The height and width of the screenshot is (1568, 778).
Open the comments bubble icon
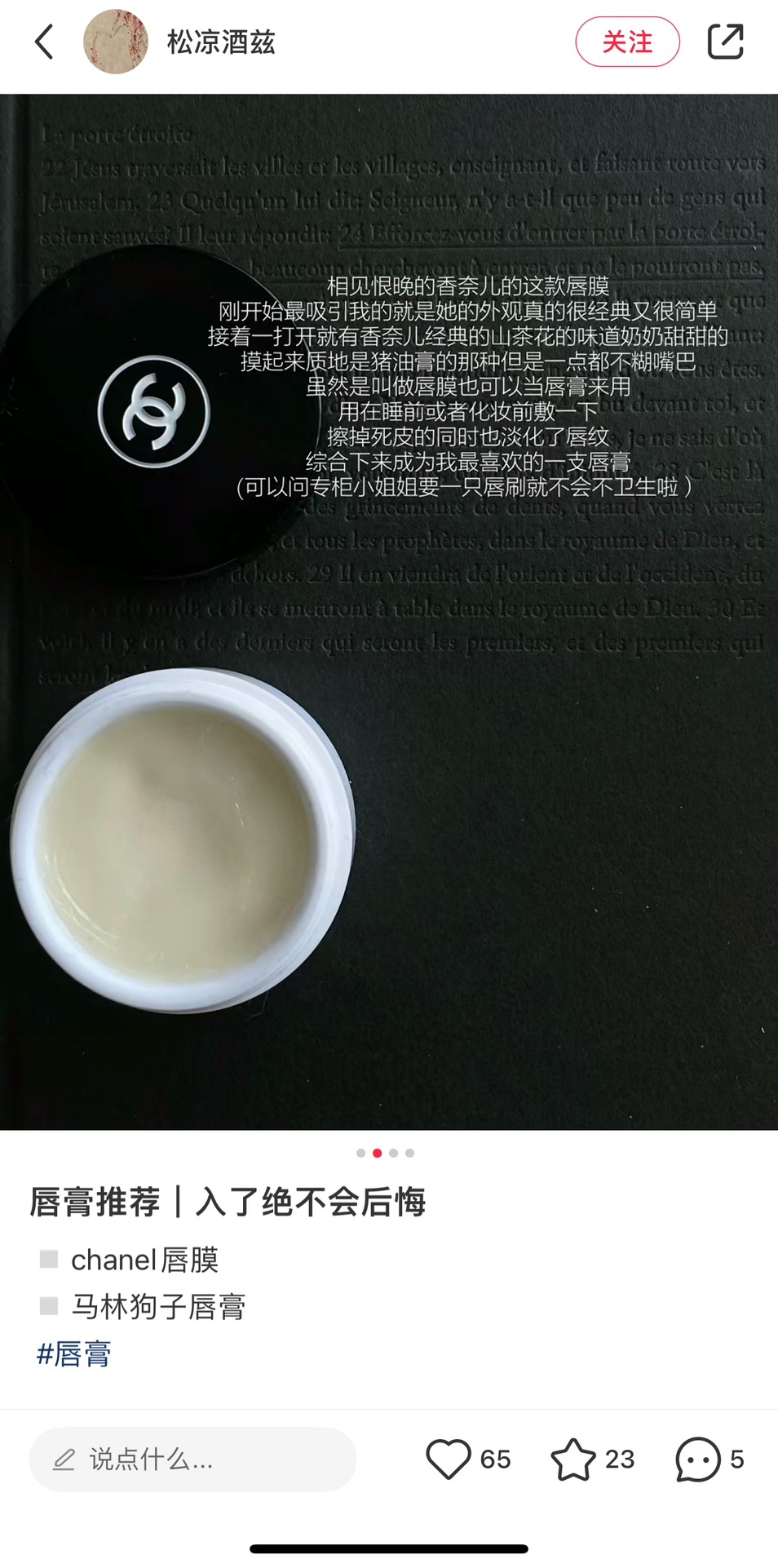[698, 1459]
